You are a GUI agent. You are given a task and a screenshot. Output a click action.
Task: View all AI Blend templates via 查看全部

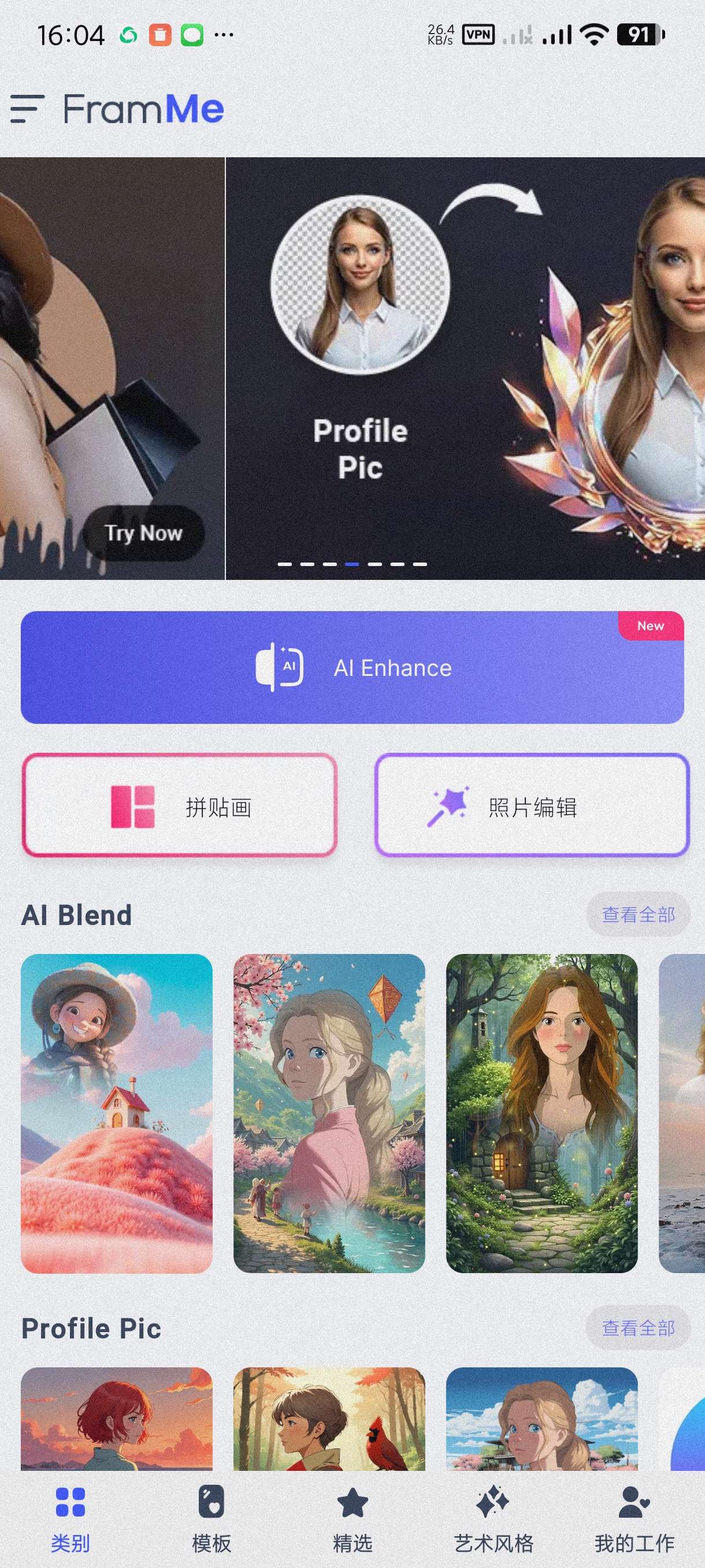coord(637,914)
